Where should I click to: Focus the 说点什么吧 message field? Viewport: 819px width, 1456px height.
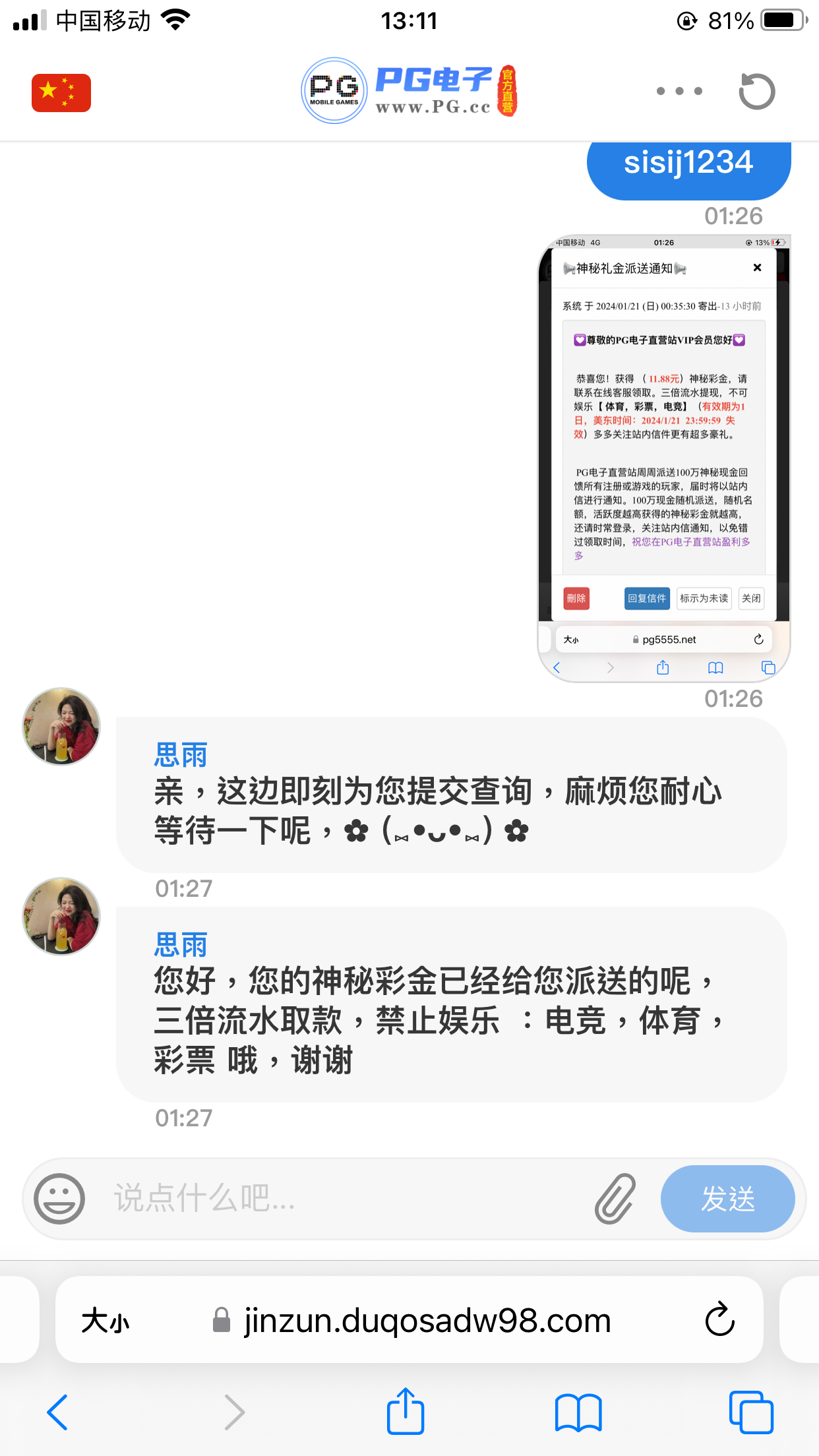(343, 1198)
